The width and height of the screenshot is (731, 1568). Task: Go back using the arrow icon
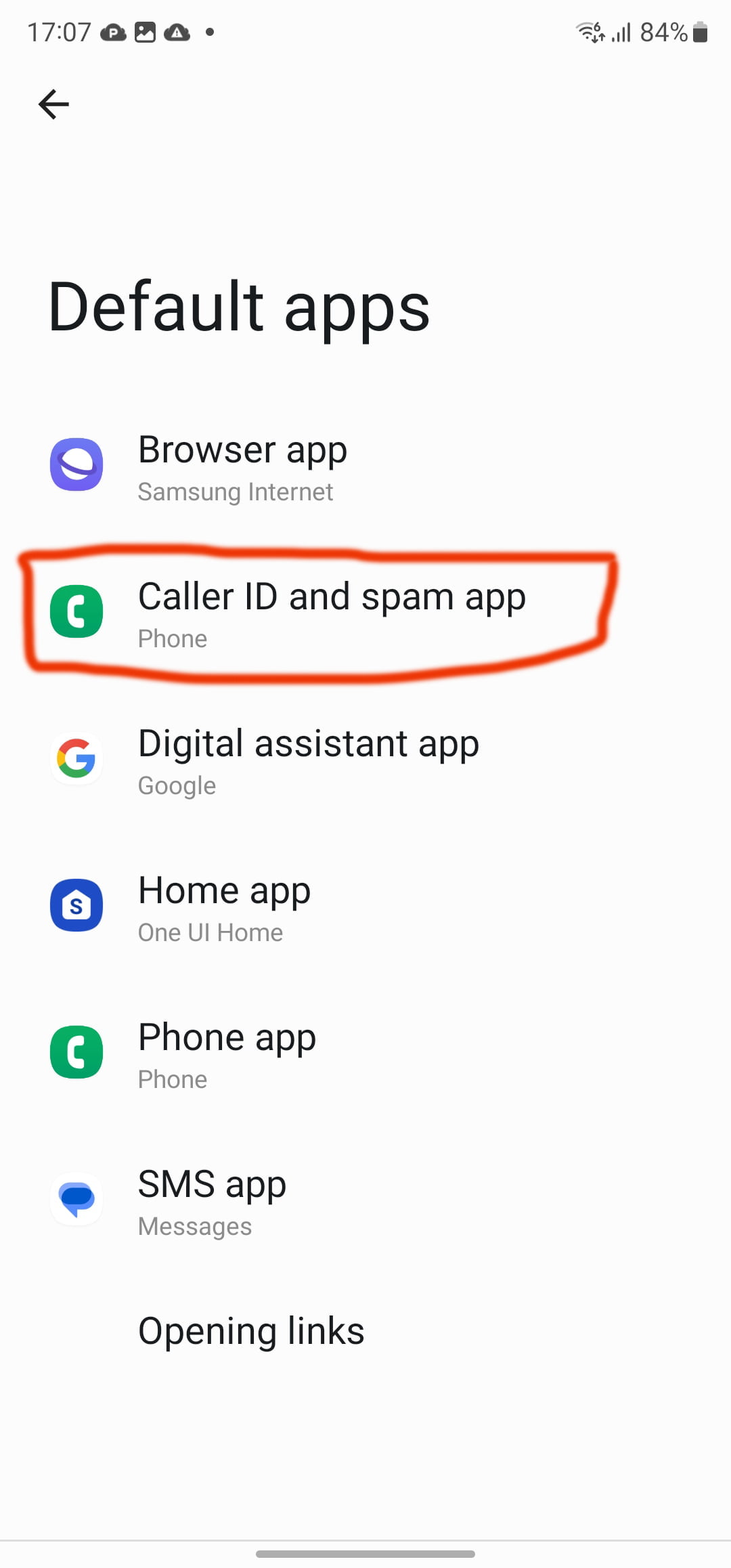coord(53,104)
